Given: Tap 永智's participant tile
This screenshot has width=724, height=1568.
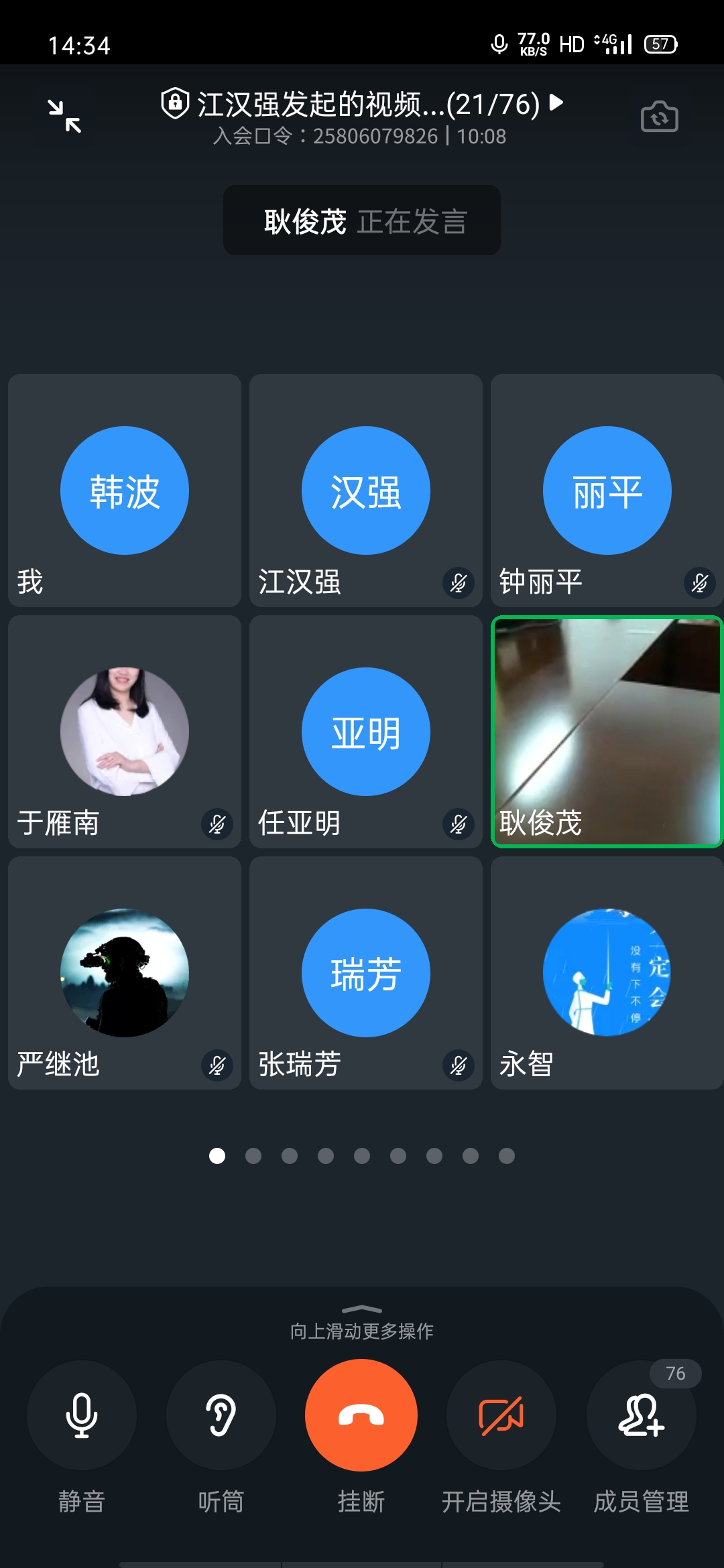Looking at the screenshot, I should coord(607,972).
